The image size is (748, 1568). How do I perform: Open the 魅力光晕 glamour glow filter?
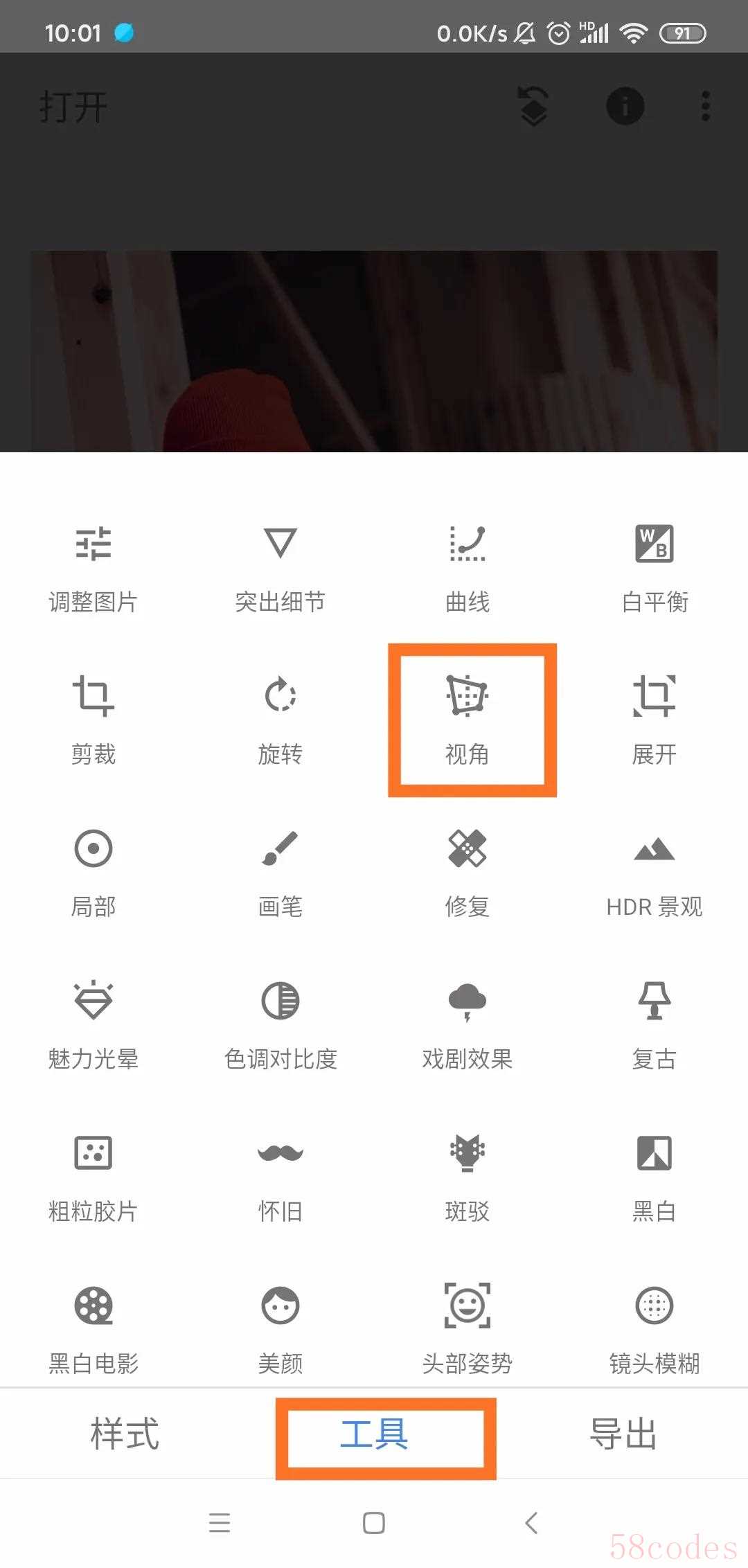pos(93,1025)
